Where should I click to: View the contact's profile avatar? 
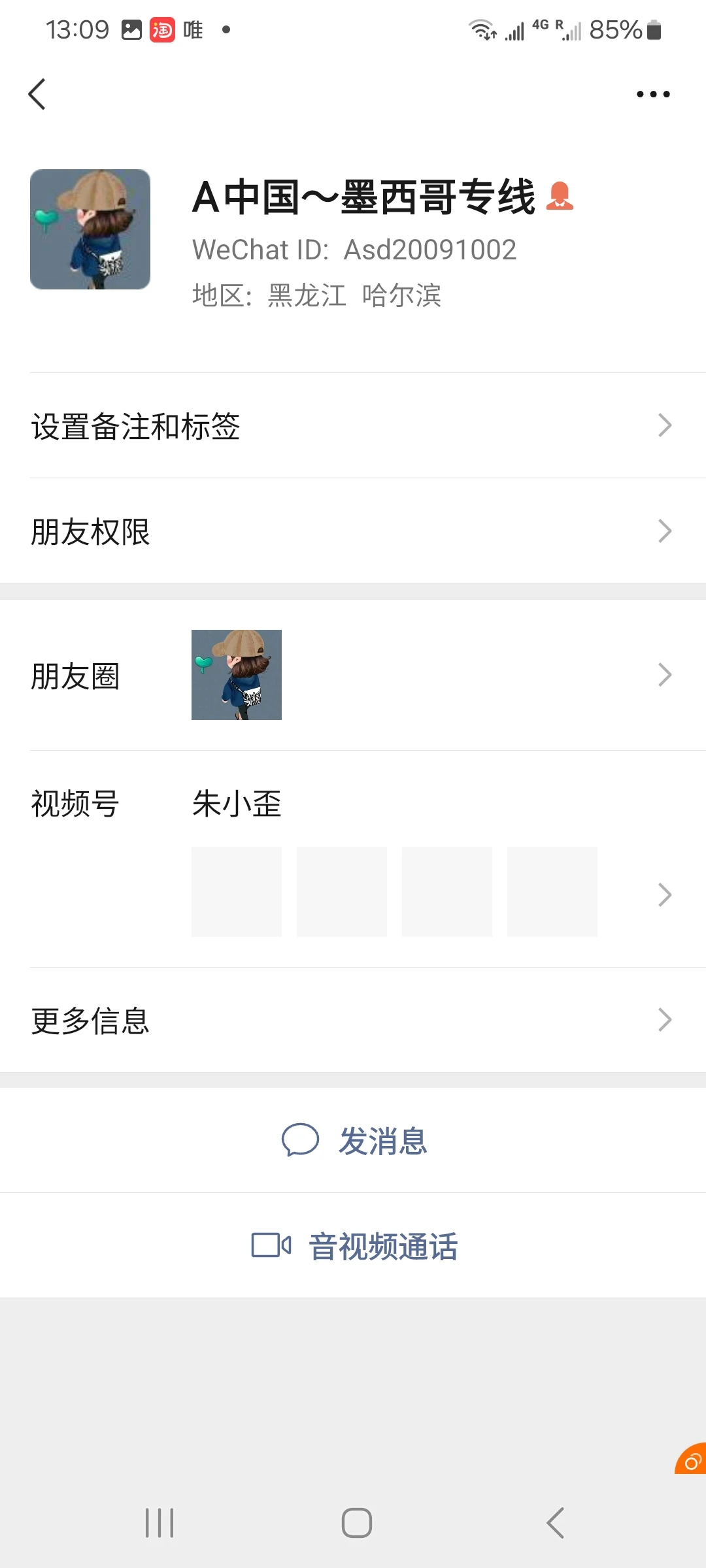pos(90,229)
